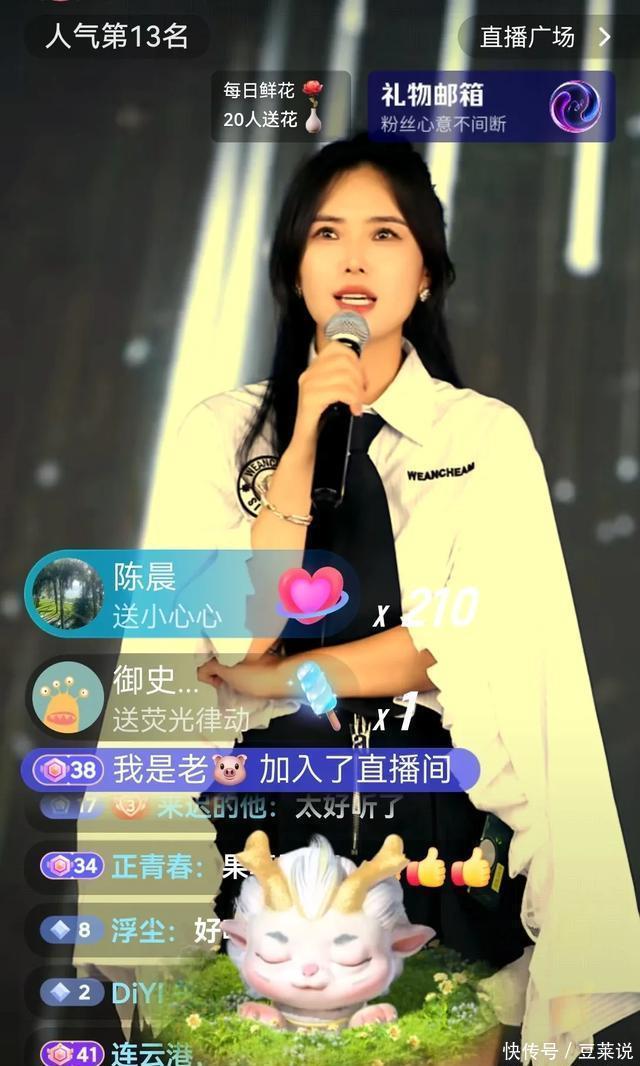Open the 每日鲜花 daily flowers panel
The image size is (640, 1066).
(x=280, y=106)
